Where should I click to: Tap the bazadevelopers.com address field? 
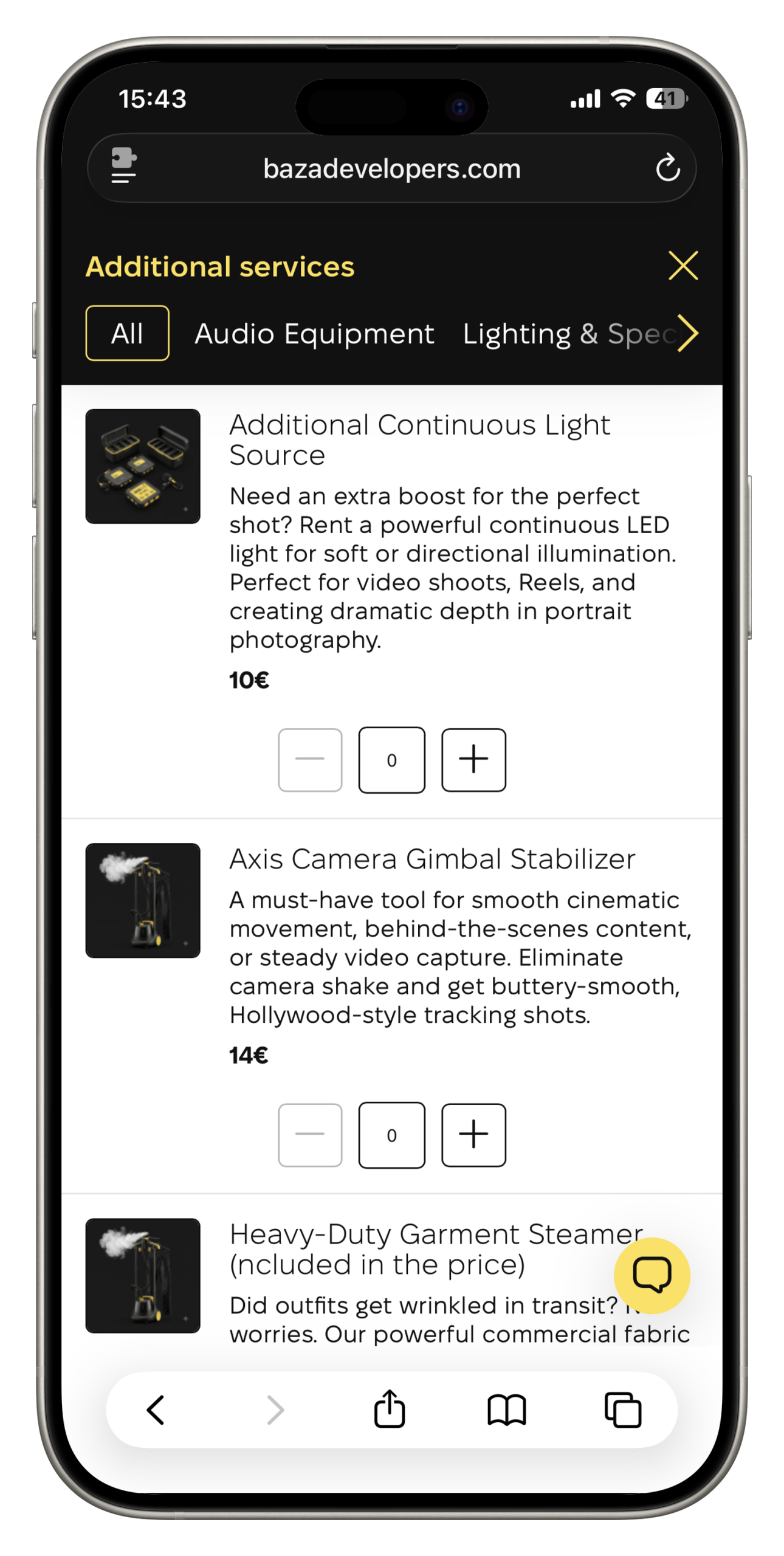pyautogui.click(x=391, y=168)
